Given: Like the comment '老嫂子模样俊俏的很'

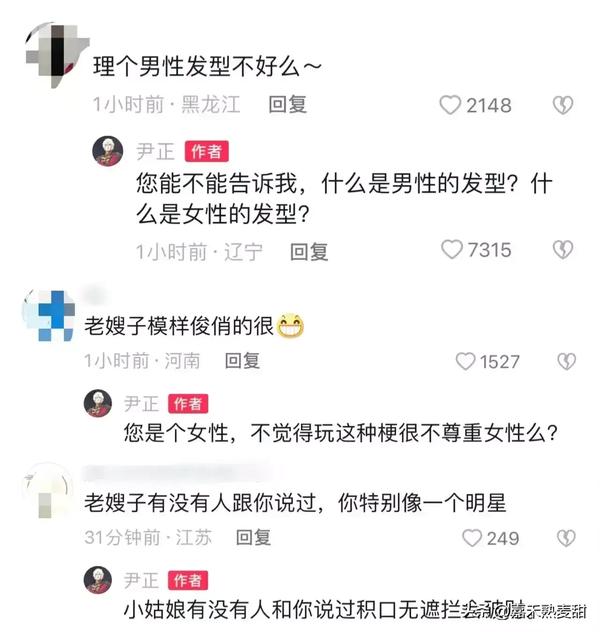Looking at the screenshot, I should tap(466, 361).
